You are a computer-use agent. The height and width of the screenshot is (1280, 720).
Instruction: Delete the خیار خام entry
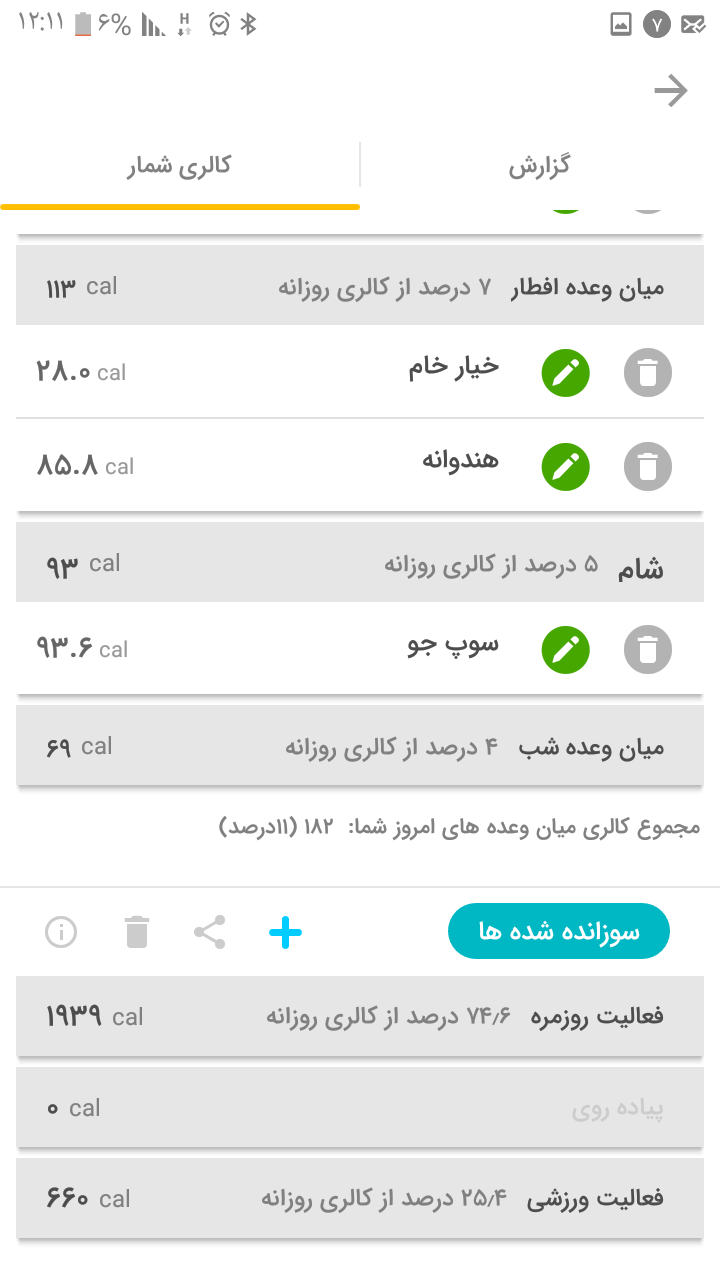[648, 374]
